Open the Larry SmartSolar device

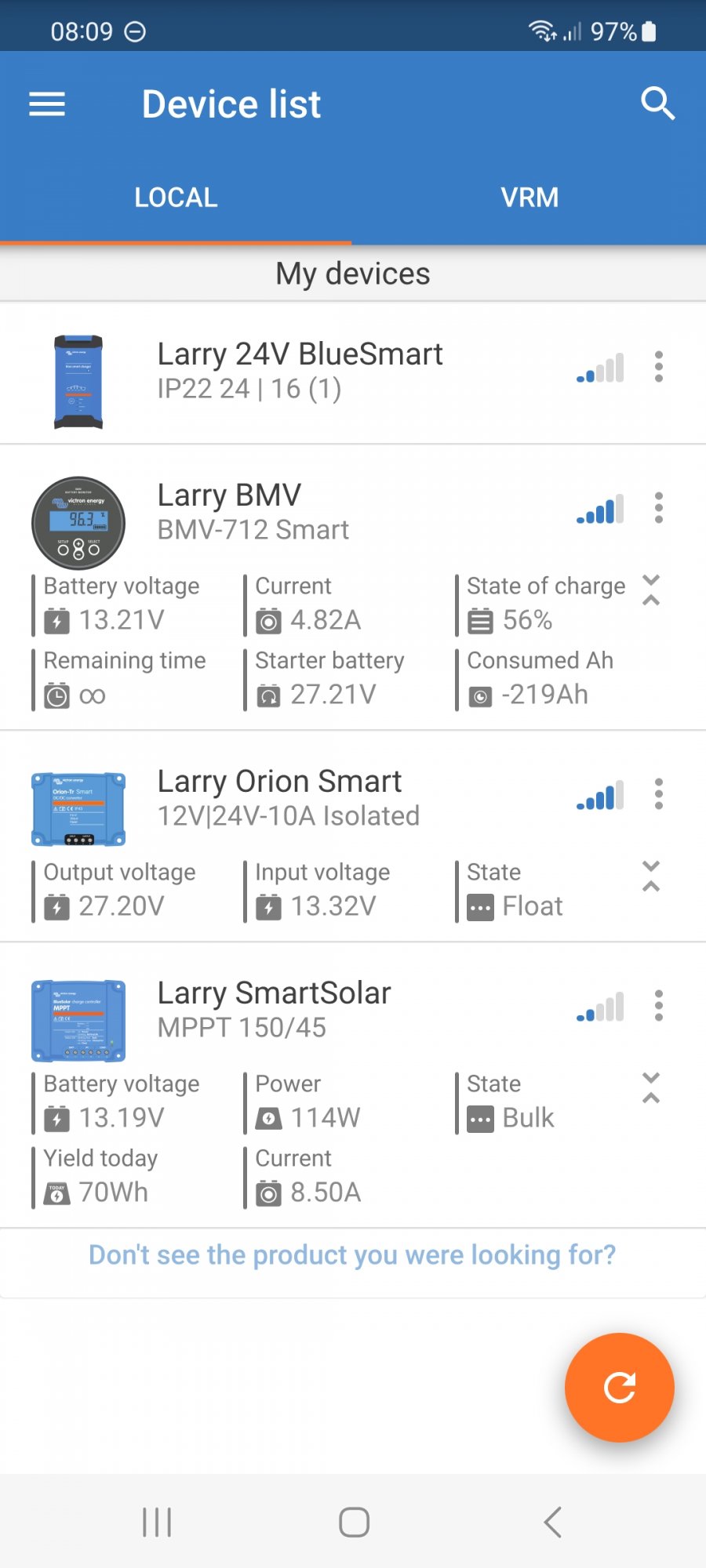[274, 1009]
